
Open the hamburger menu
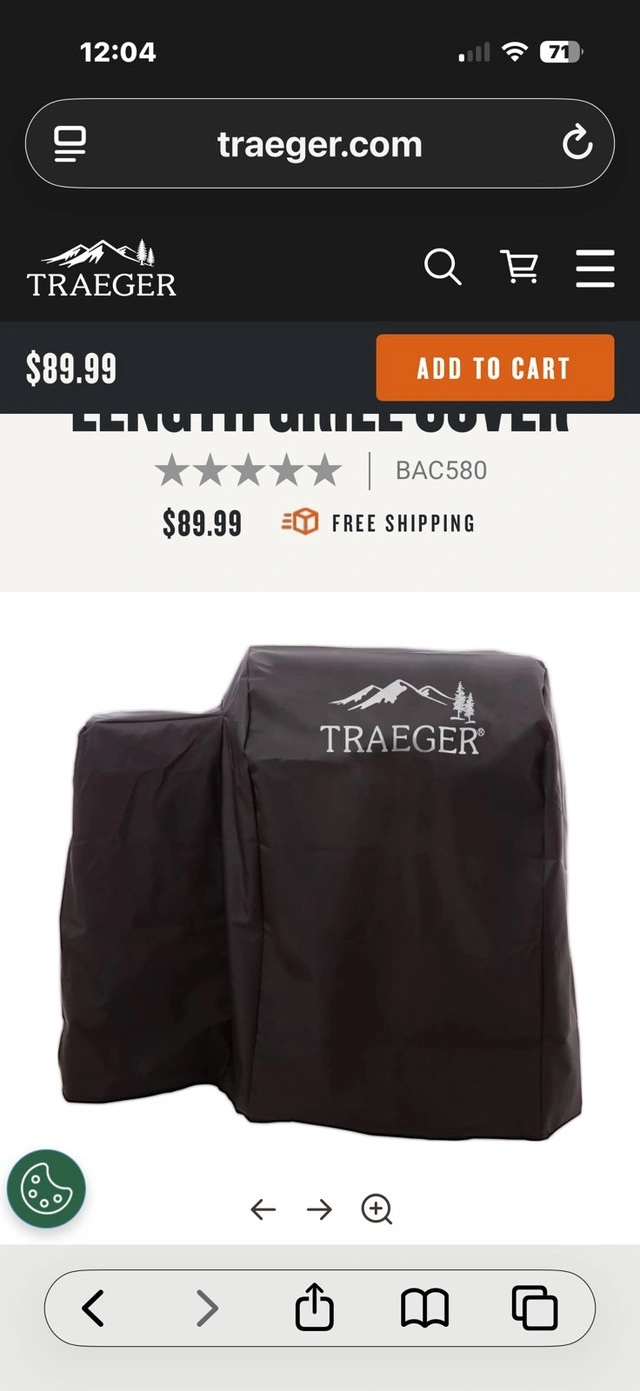tap(595, 268)
